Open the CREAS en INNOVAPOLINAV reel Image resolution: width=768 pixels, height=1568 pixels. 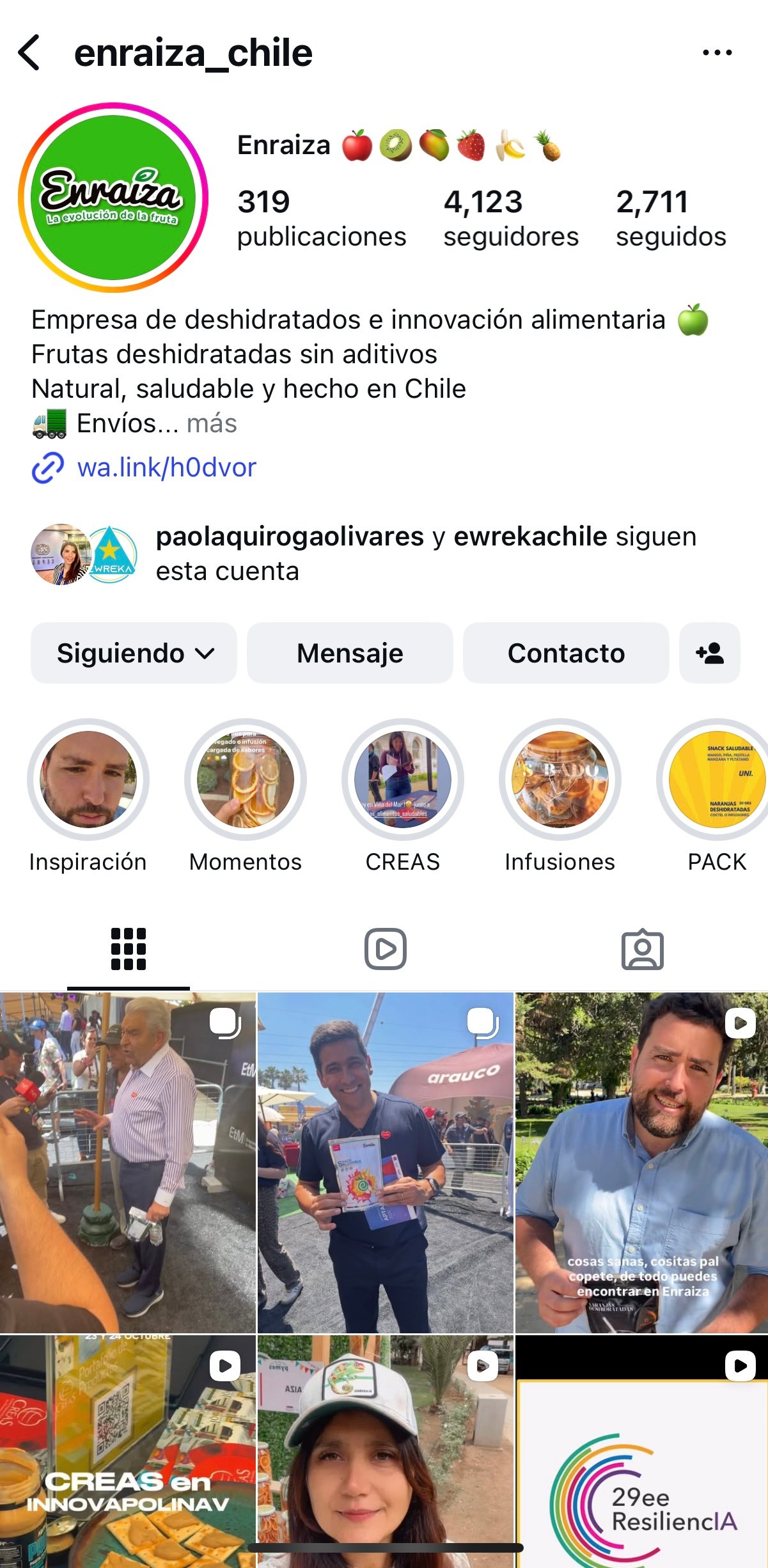click(x=127, y=1452)
